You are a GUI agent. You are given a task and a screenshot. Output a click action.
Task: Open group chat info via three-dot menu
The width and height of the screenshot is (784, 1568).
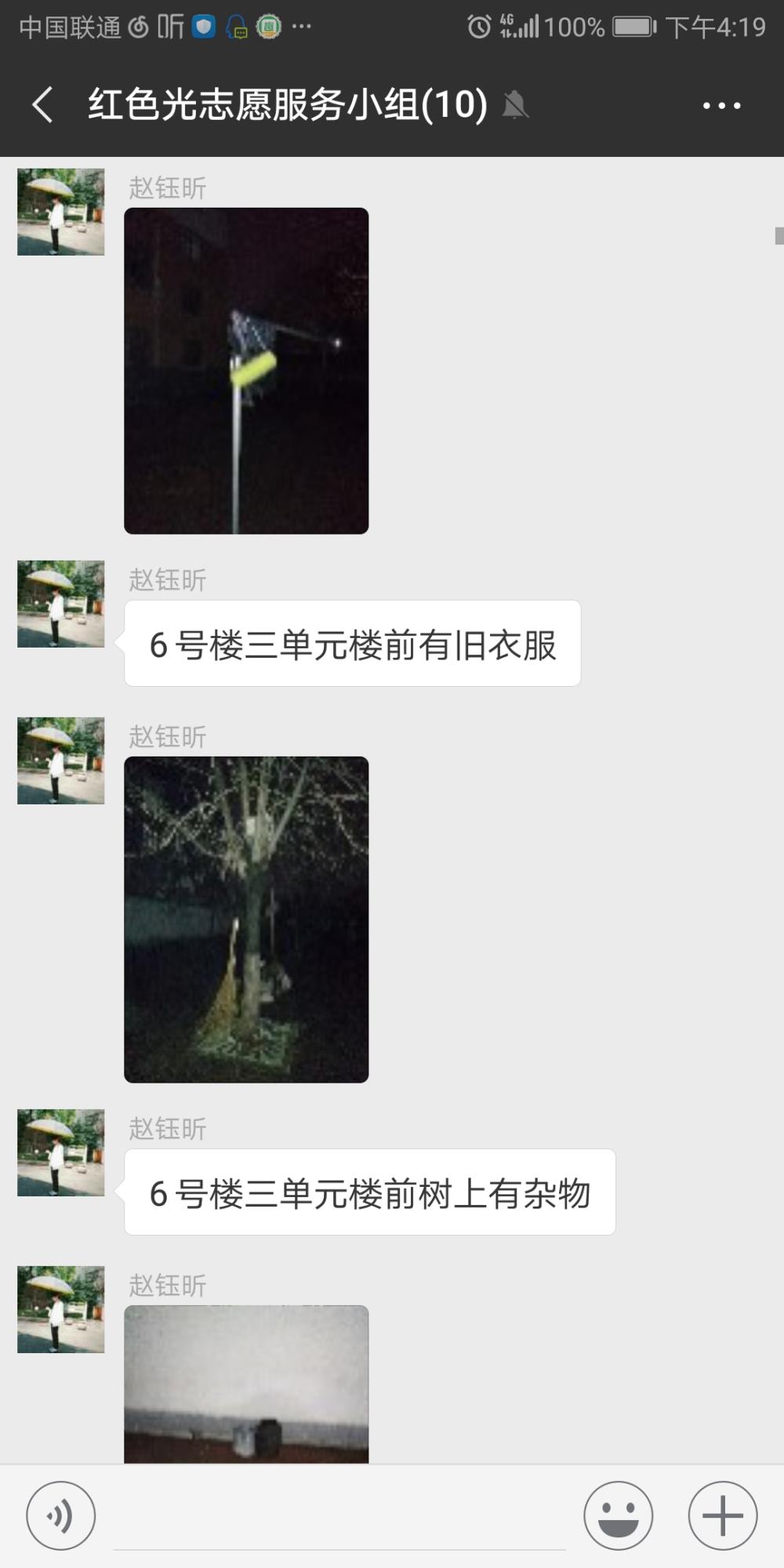click(x=721, y=105)
